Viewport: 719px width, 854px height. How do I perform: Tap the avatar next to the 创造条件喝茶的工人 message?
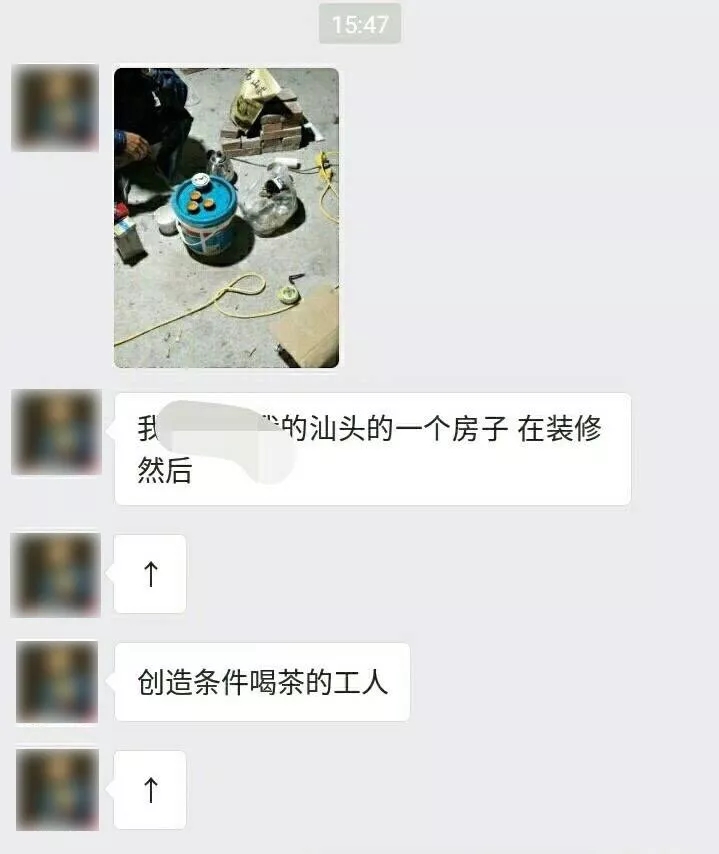pos(57,682)
